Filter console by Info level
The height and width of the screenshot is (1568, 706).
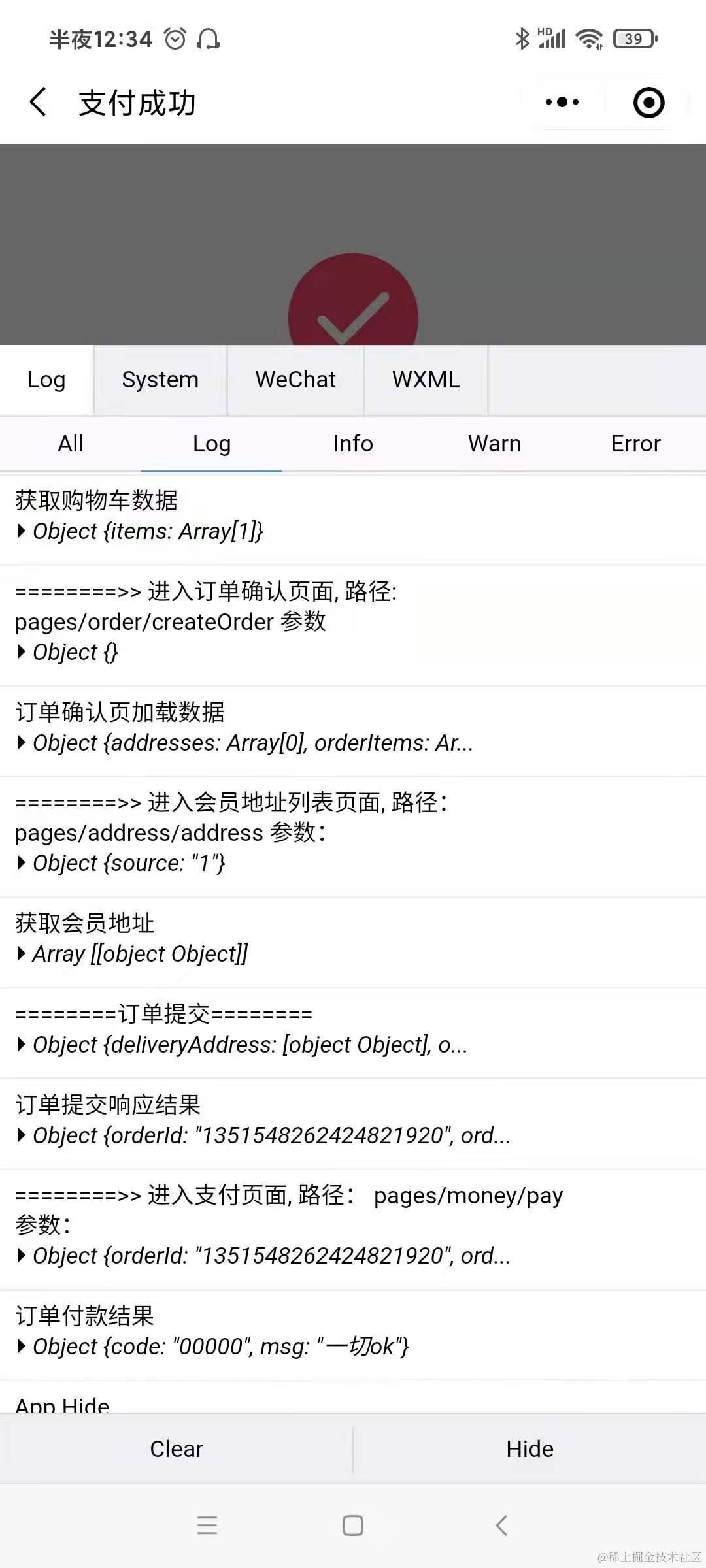pos(353,444)
